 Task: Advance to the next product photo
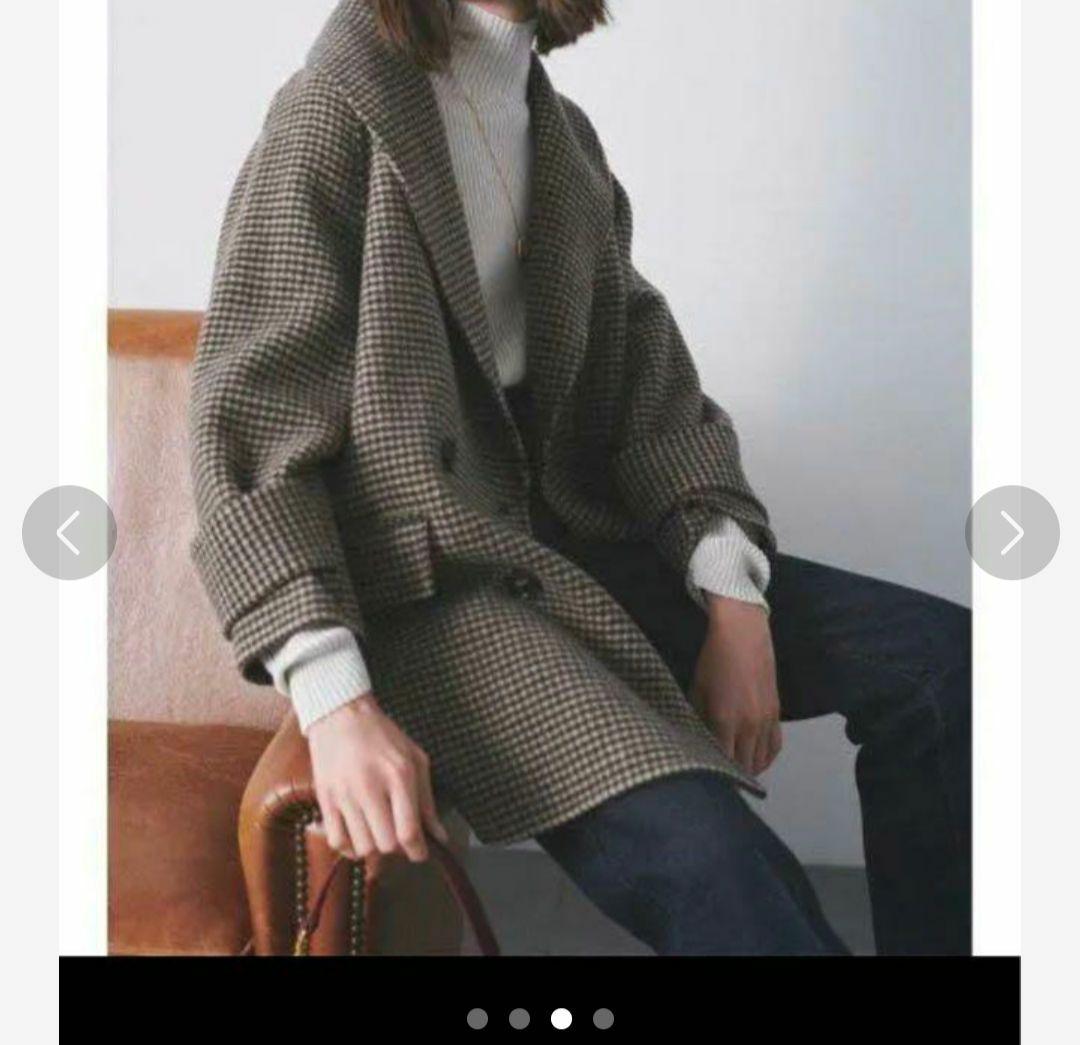[1011, 533]
